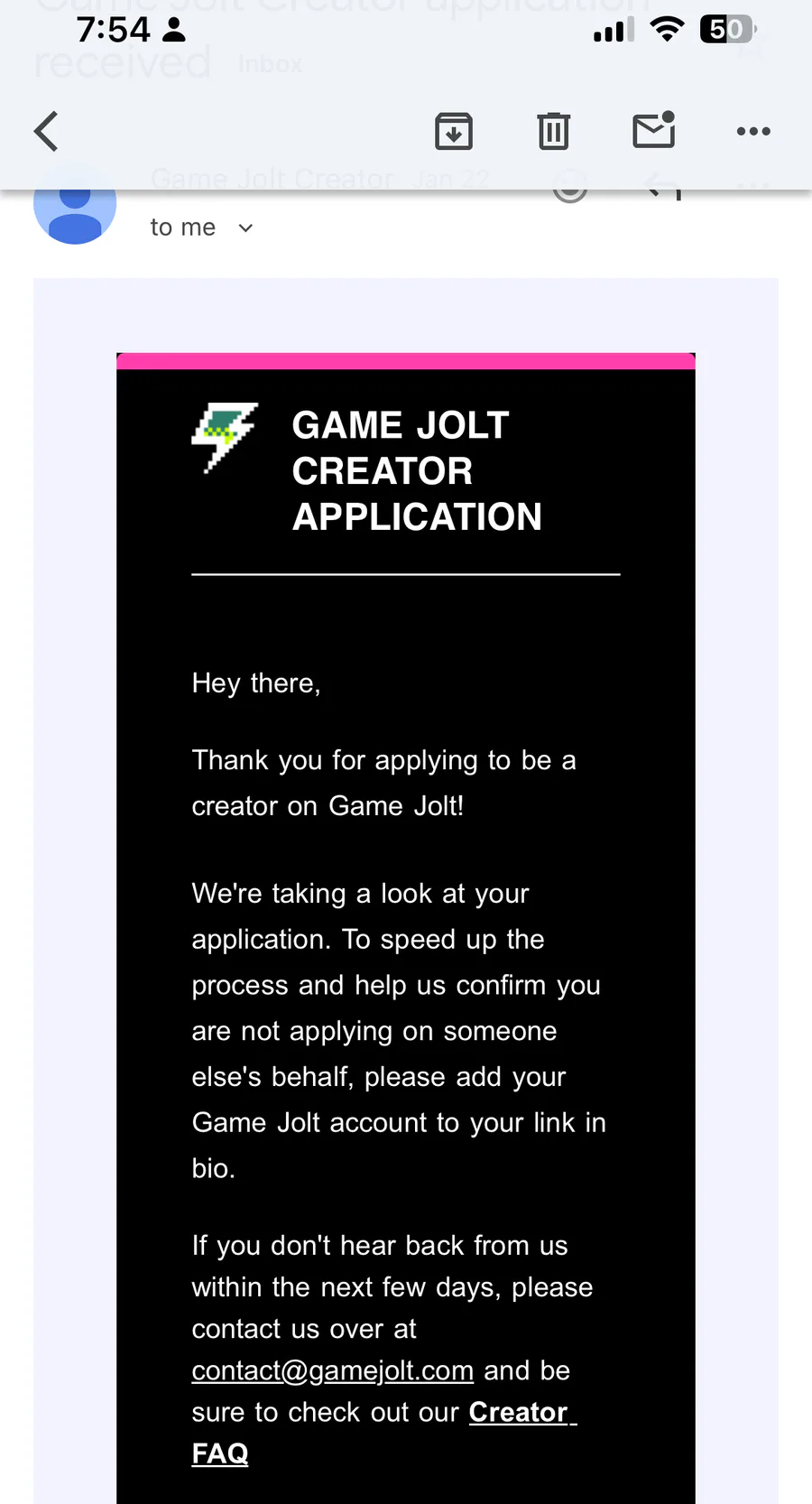Delete this email
Screen dimensions: 812x1504
554,132
